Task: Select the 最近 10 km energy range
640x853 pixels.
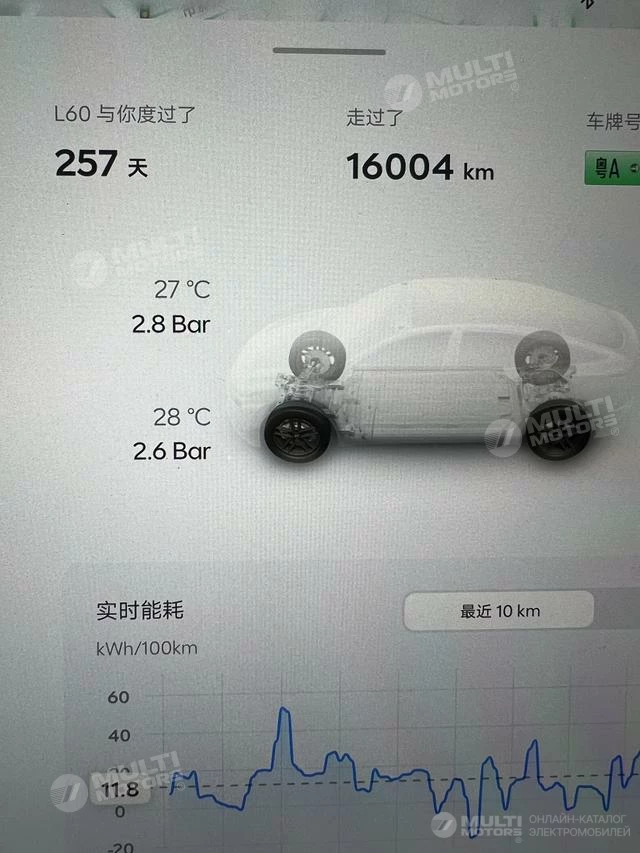Action: point(499,610)
